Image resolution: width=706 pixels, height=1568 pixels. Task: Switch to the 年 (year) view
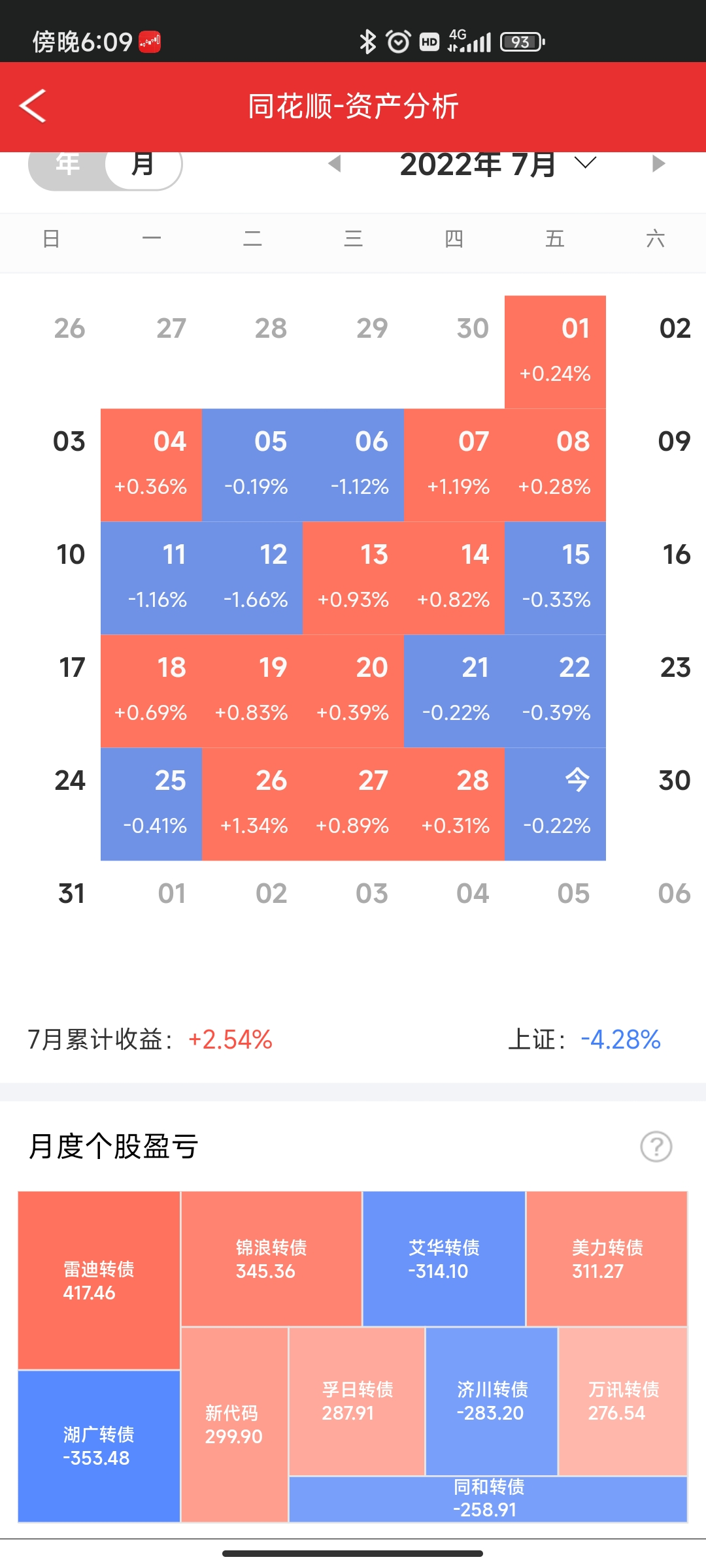[x=67, y=166]
